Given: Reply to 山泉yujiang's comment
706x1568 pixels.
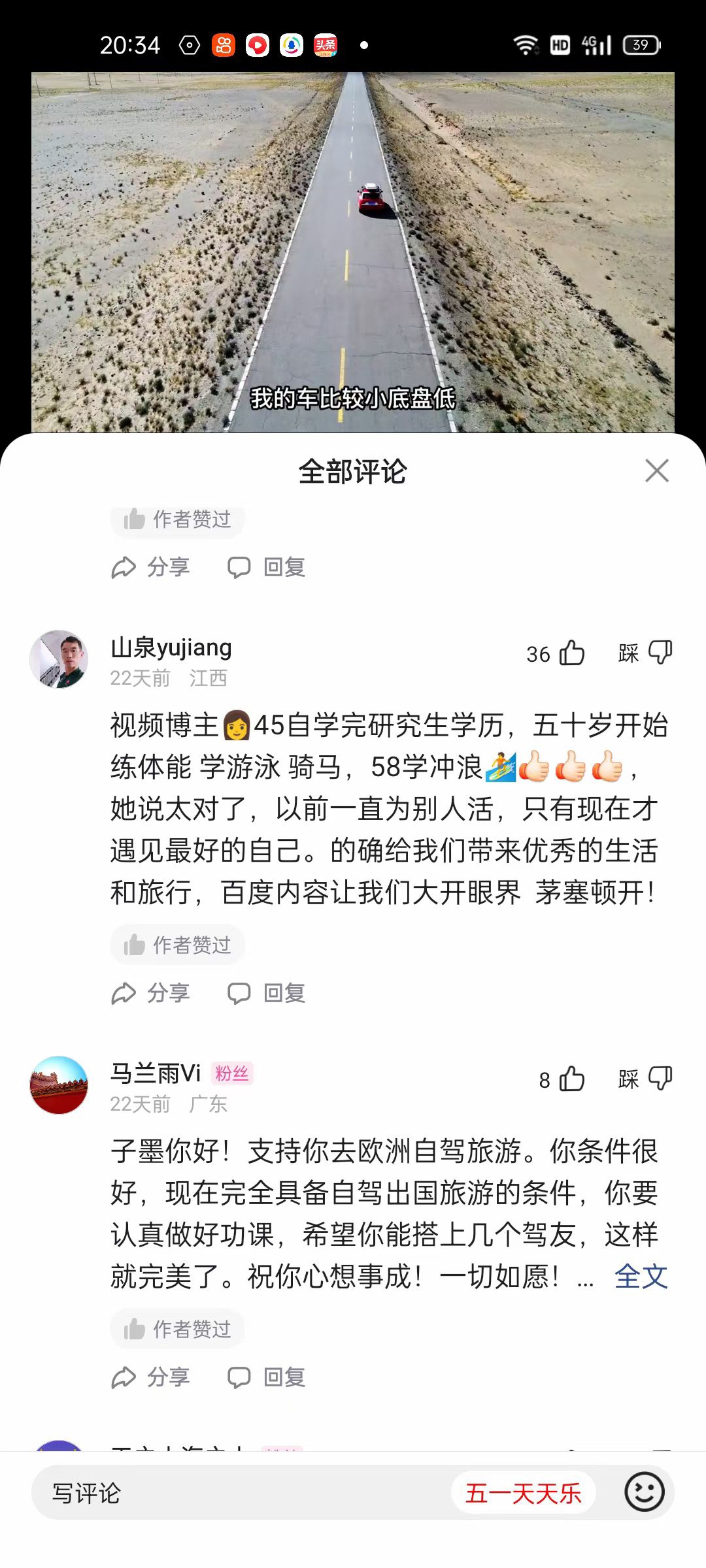Looking at the screenshot, I should coord(267,993).
